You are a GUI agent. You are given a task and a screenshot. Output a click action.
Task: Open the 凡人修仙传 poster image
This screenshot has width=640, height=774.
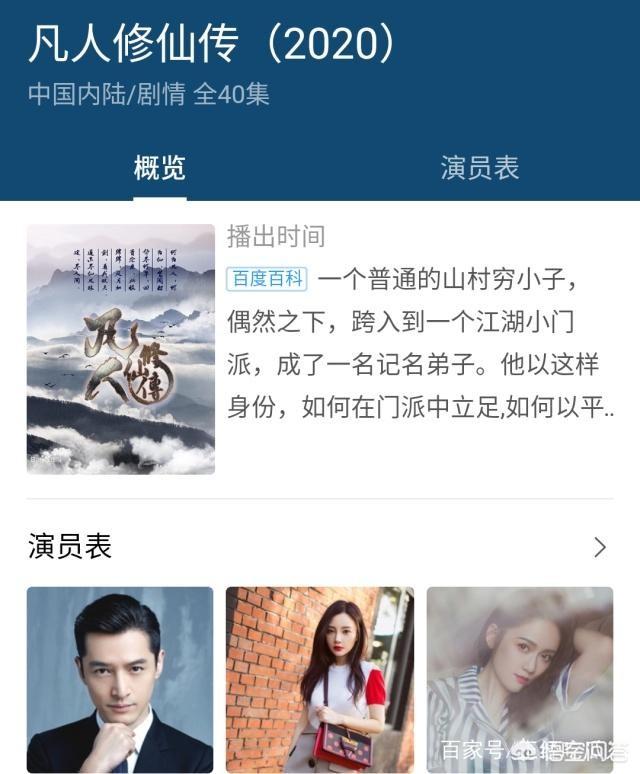120,348
